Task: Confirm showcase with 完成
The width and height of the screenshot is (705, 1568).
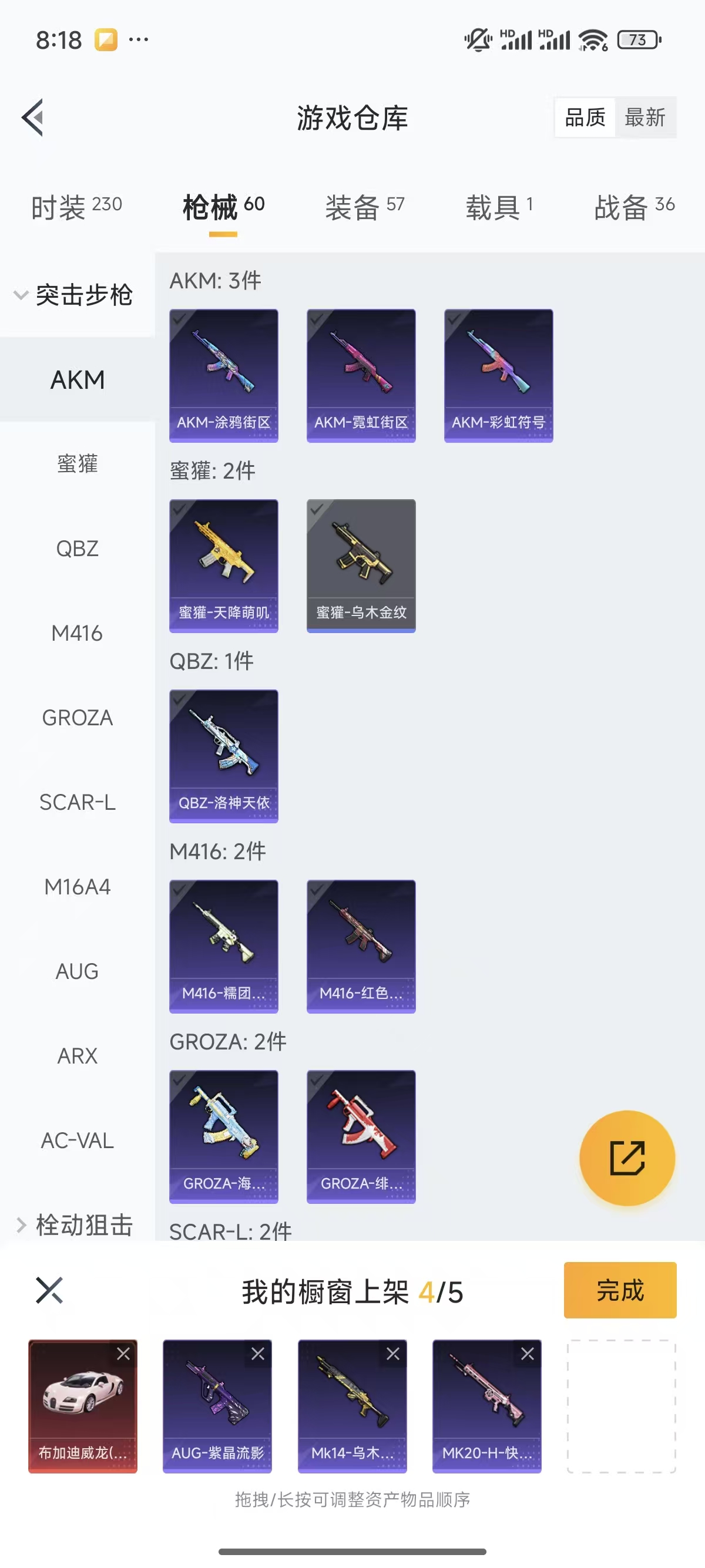Action: tap(620, 1290)
